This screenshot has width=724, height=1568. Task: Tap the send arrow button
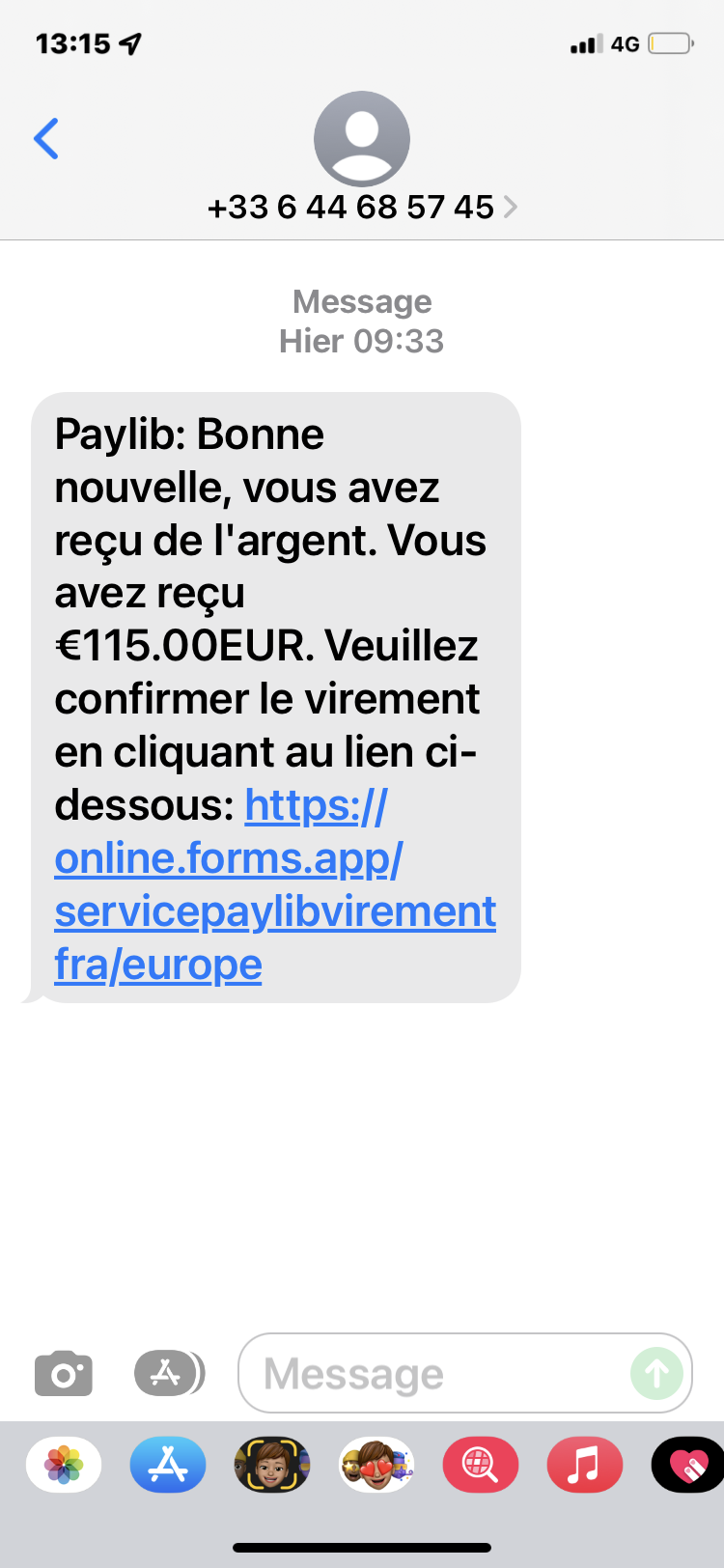tap(656, 1373)
